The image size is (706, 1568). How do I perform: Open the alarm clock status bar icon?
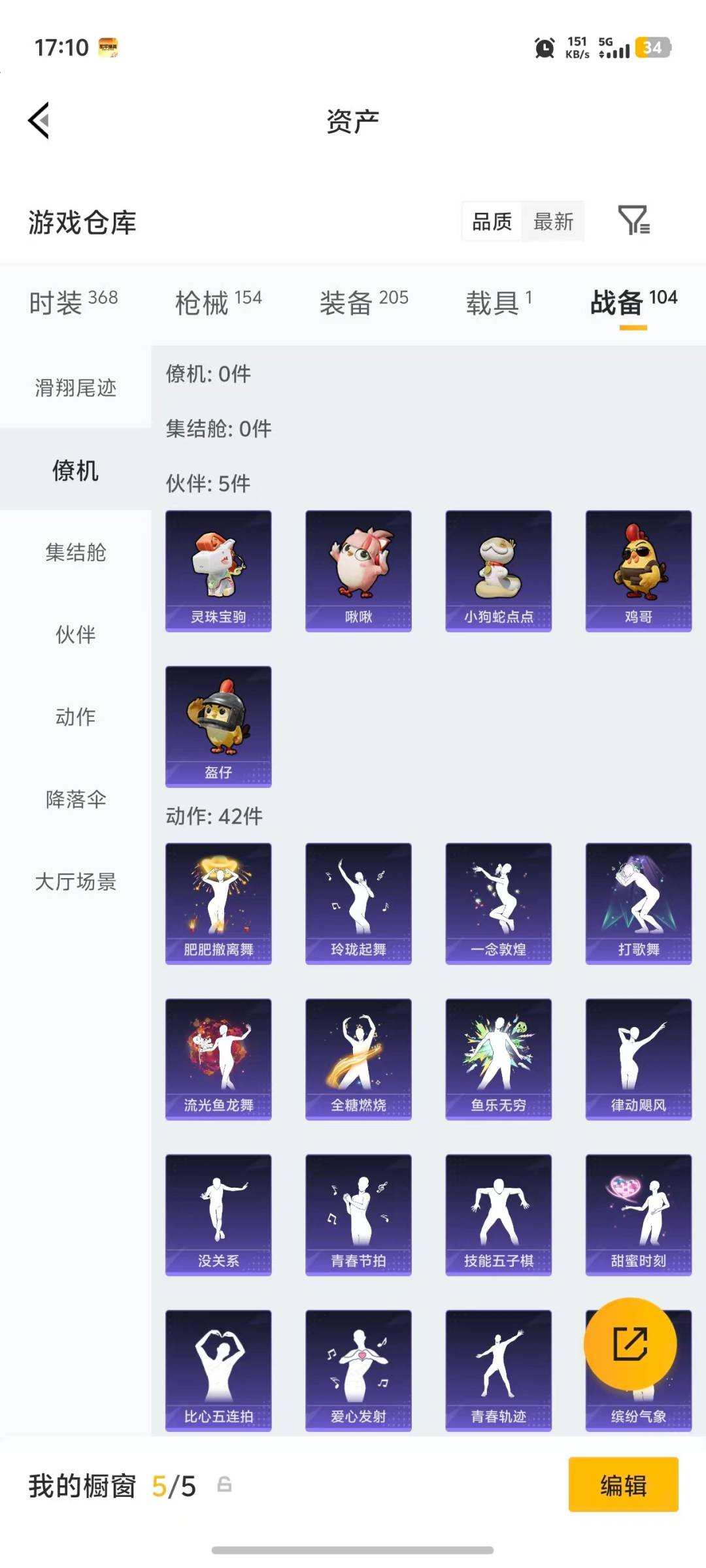pyautogui.click(x=543, y=47)
